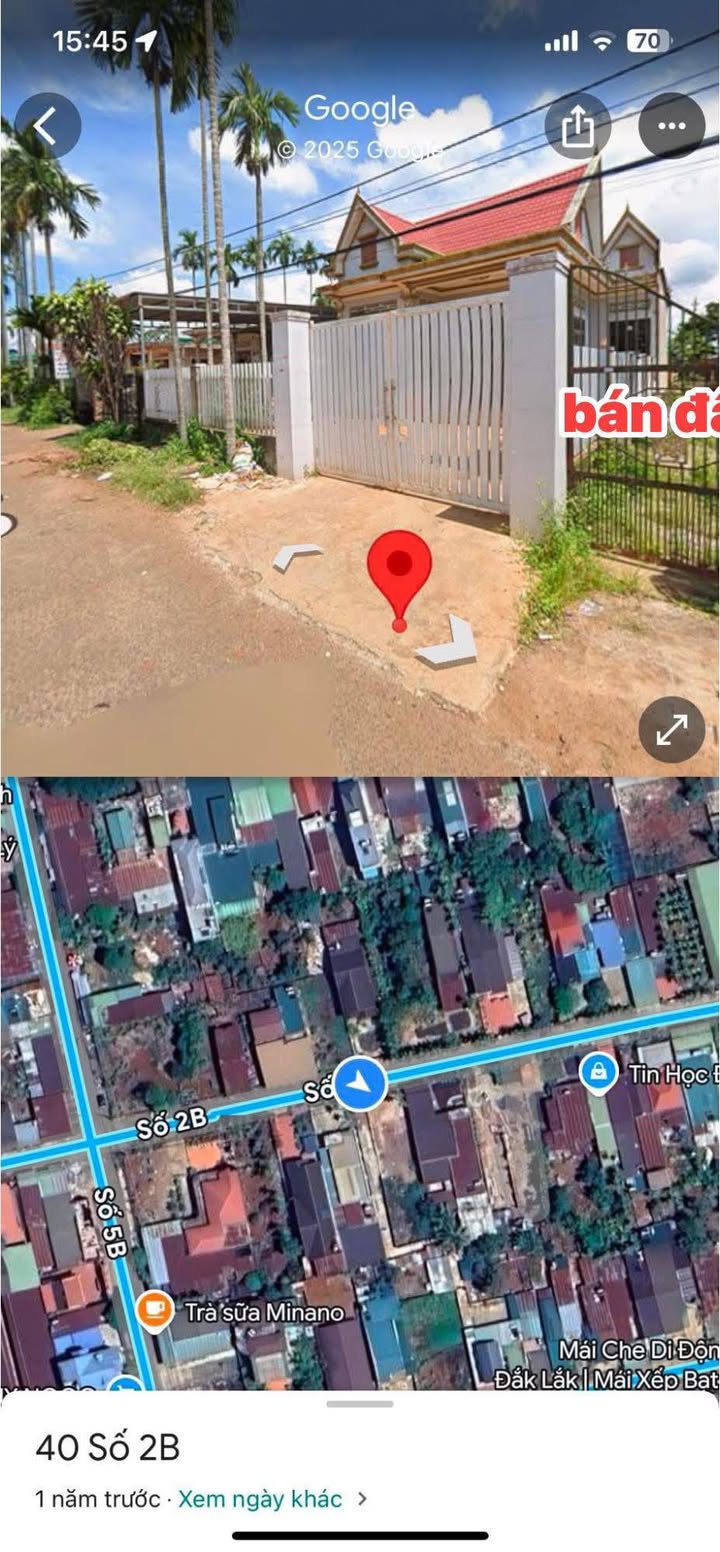720x1552 pixels.
Task: Open the Tin Học shop marker on map
Action: pos(598,1074)
